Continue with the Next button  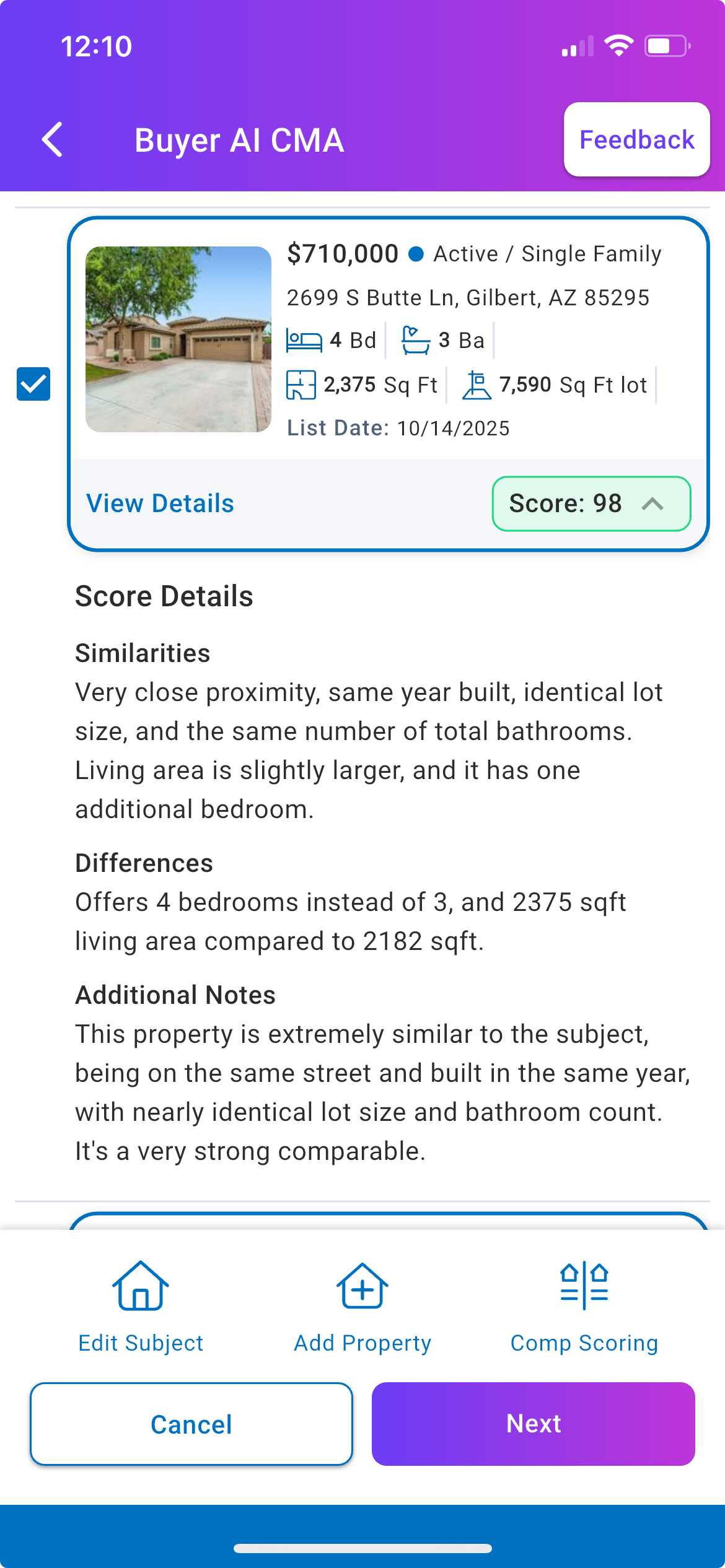(533, 1424)
